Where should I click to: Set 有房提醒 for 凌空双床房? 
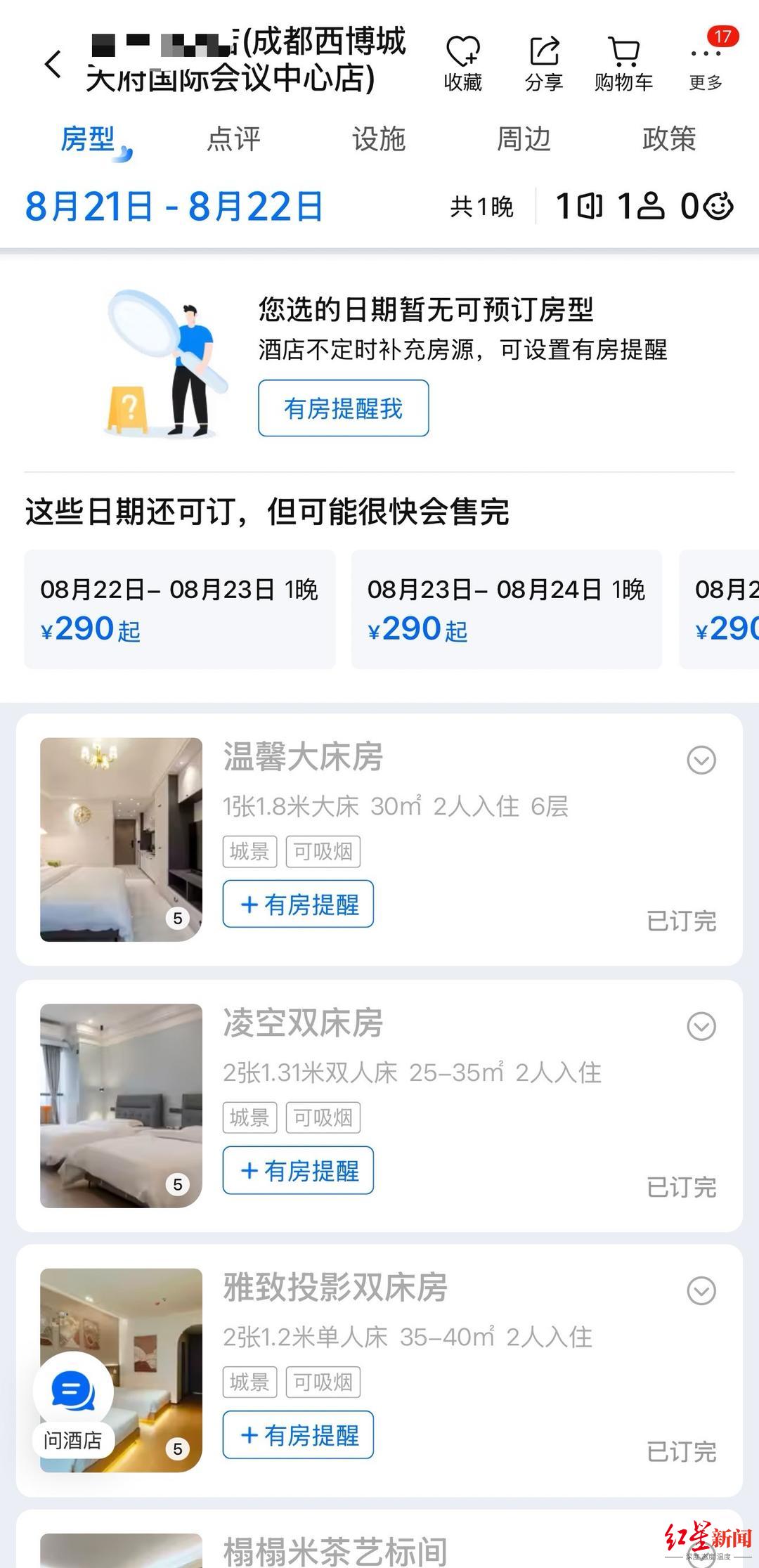(x=298, y=1170)
